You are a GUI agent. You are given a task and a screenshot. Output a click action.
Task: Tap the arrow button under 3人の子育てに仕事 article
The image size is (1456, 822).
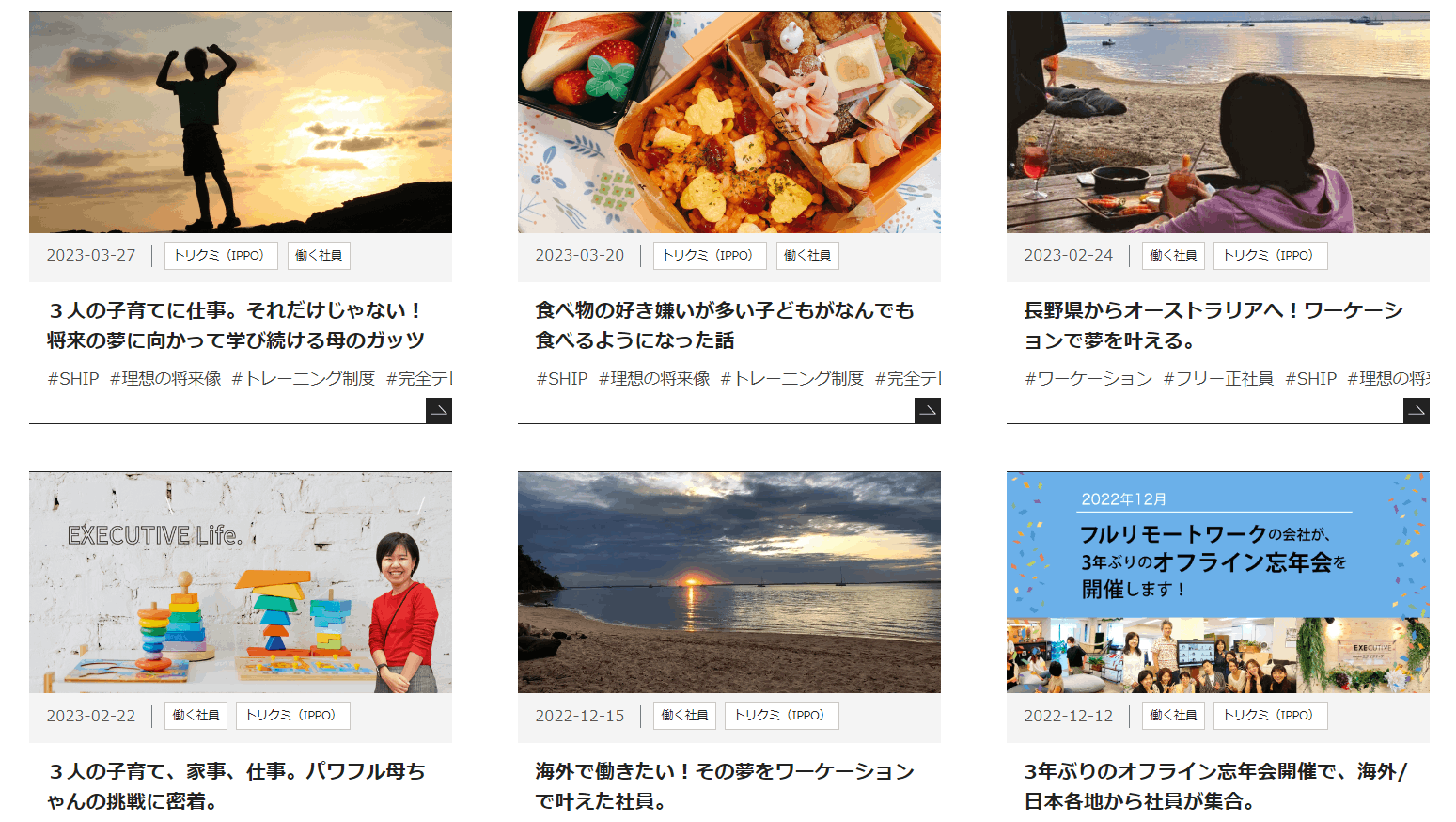439,411
